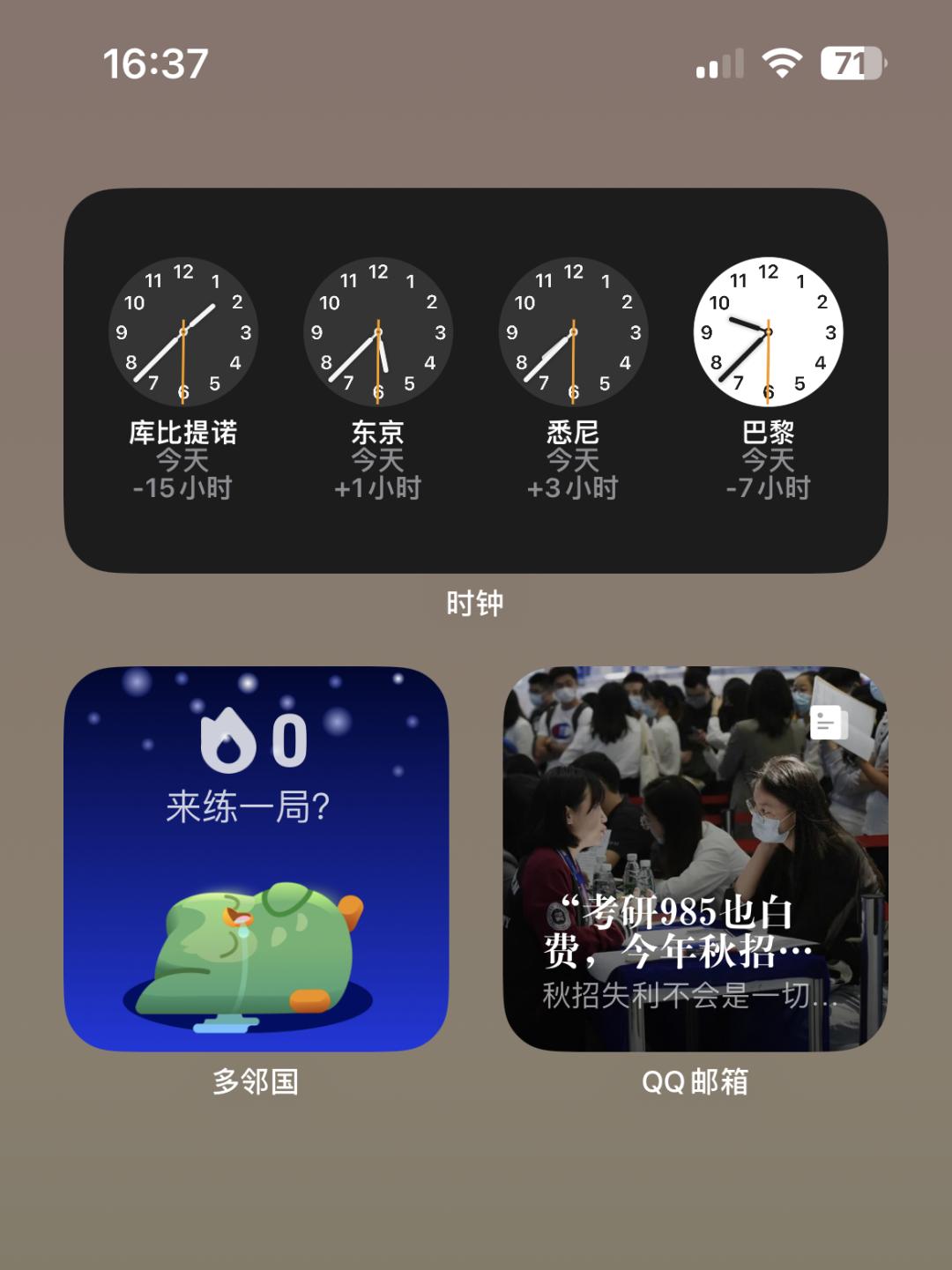The height and width of the screenshot is (1270, 952).
Task: Open the QQ邮箱 article widget
Action: coord(695,858)
